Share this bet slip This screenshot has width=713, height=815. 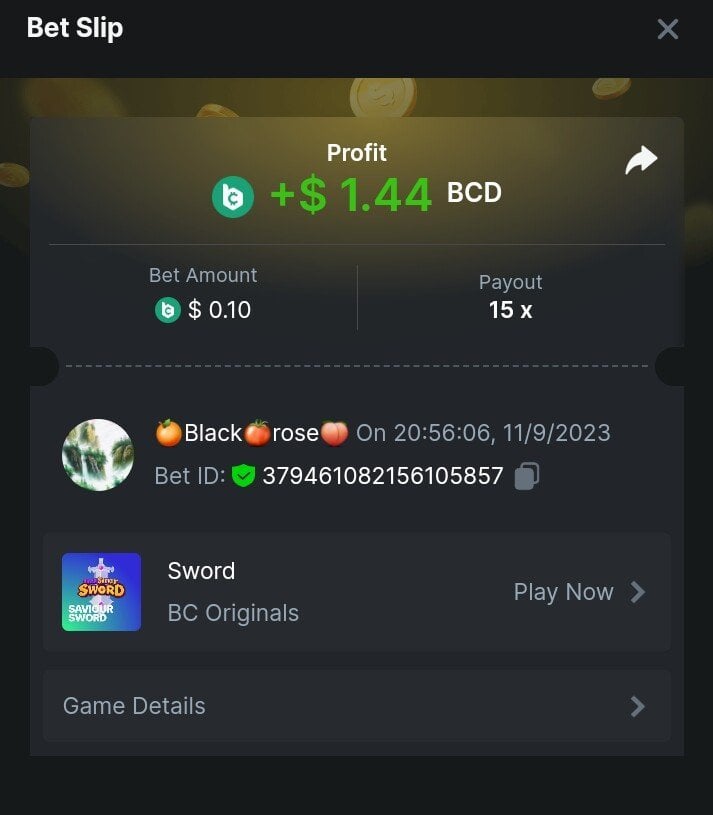[x=641, y=160]
